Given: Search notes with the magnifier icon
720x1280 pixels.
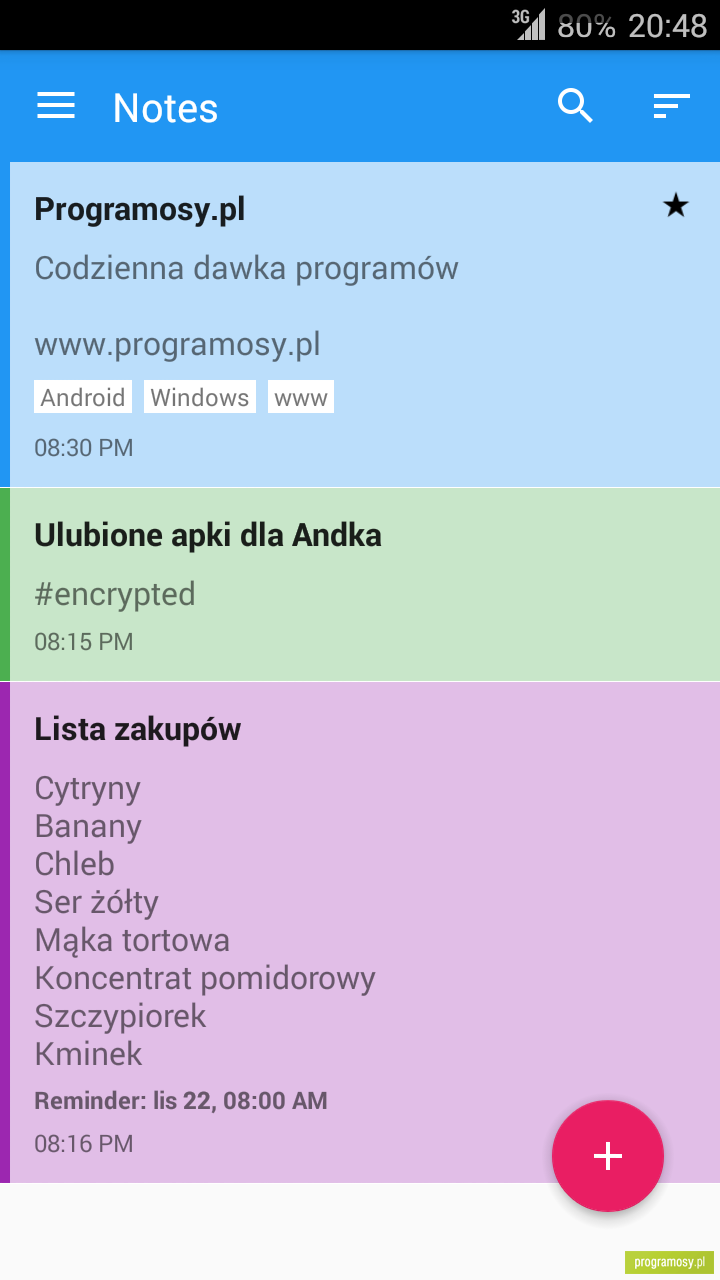Looking at the screenshot, I should [x=575, y=106].
